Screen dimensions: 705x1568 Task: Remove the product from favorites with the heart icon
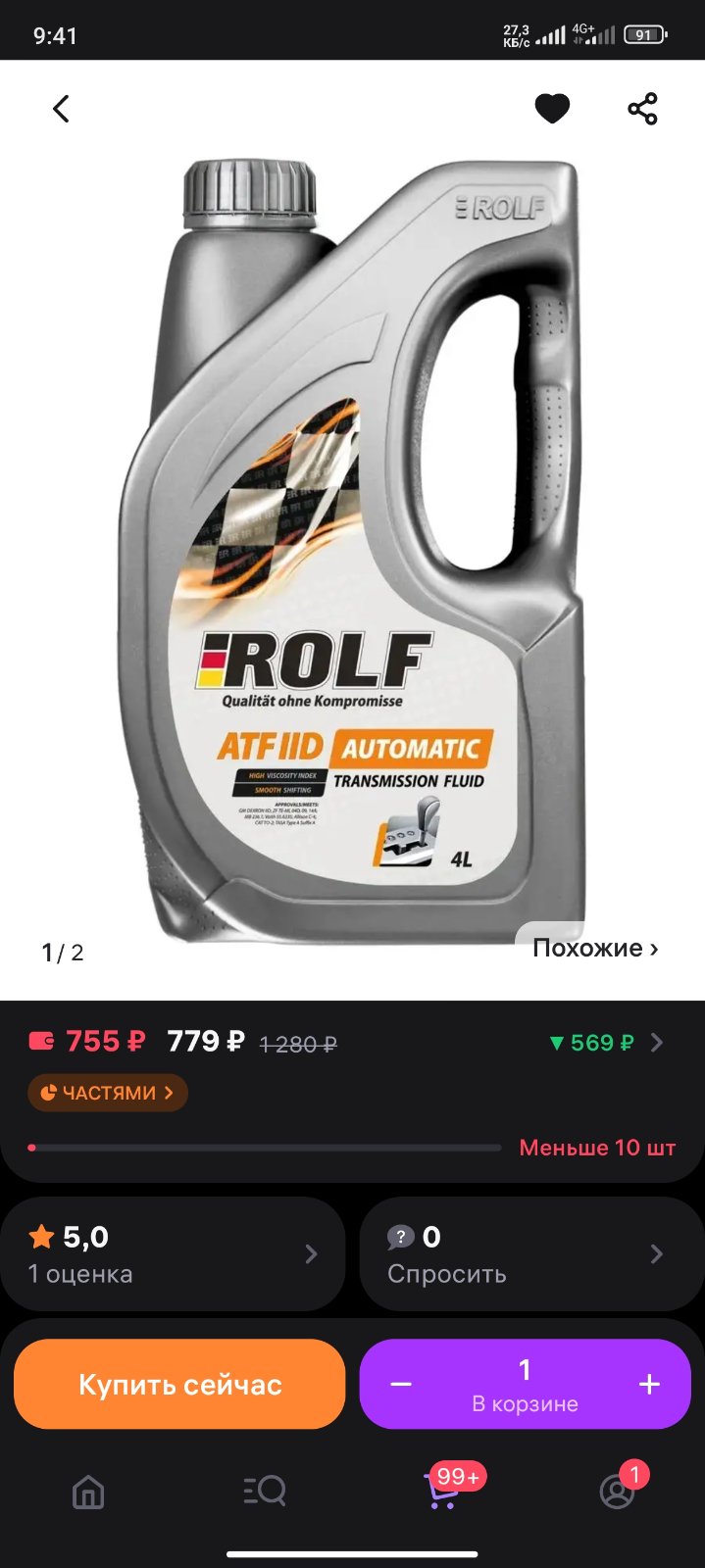click(552, 109)
